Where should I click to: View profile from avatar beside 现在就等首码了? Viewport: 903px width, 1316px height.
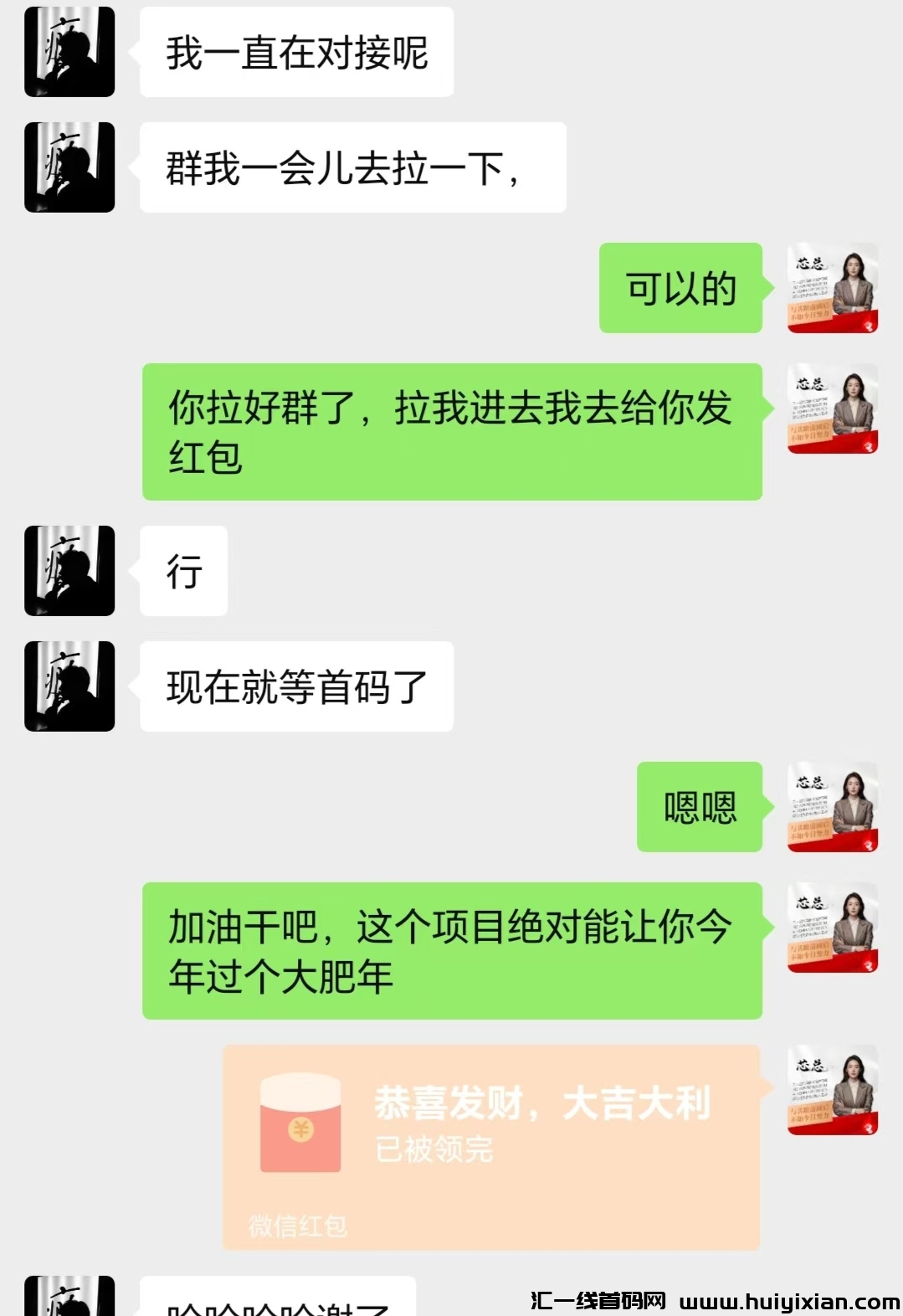pos(69,686)
